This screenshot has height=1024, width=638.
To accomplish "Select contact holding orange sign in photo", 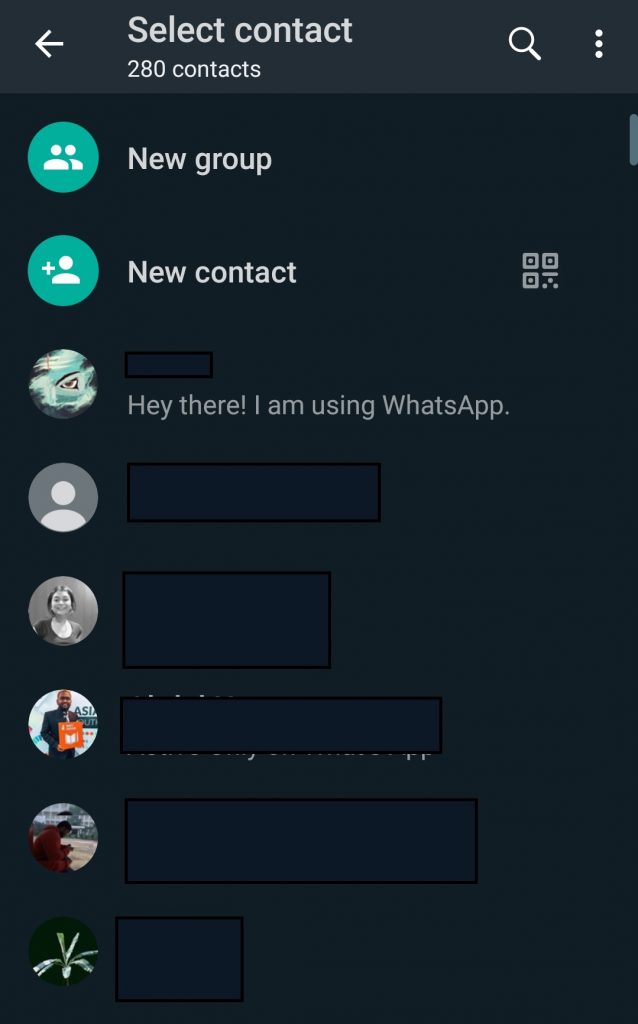I will 319,724.
